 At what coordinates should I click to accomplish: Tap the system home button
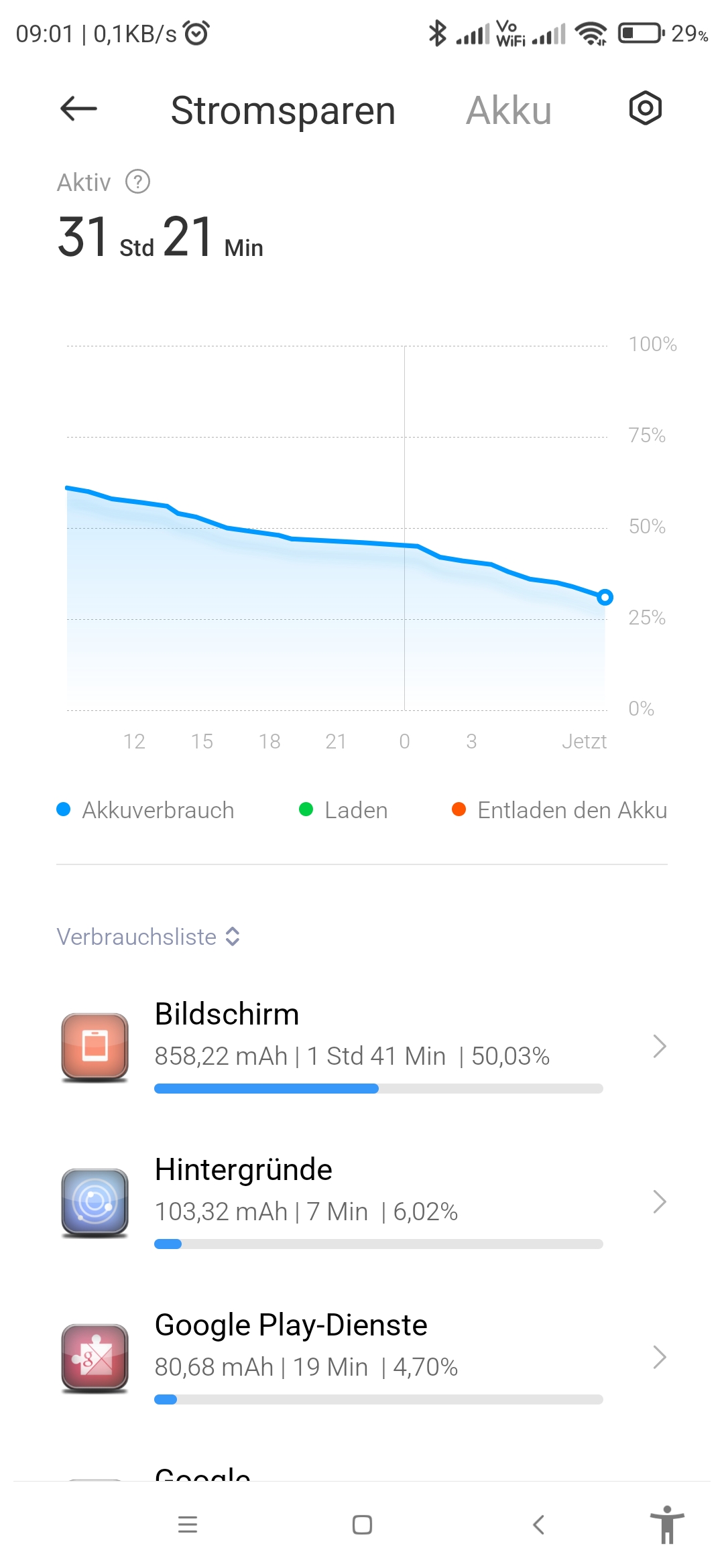pyautogui.click(x=362, y=1525)
